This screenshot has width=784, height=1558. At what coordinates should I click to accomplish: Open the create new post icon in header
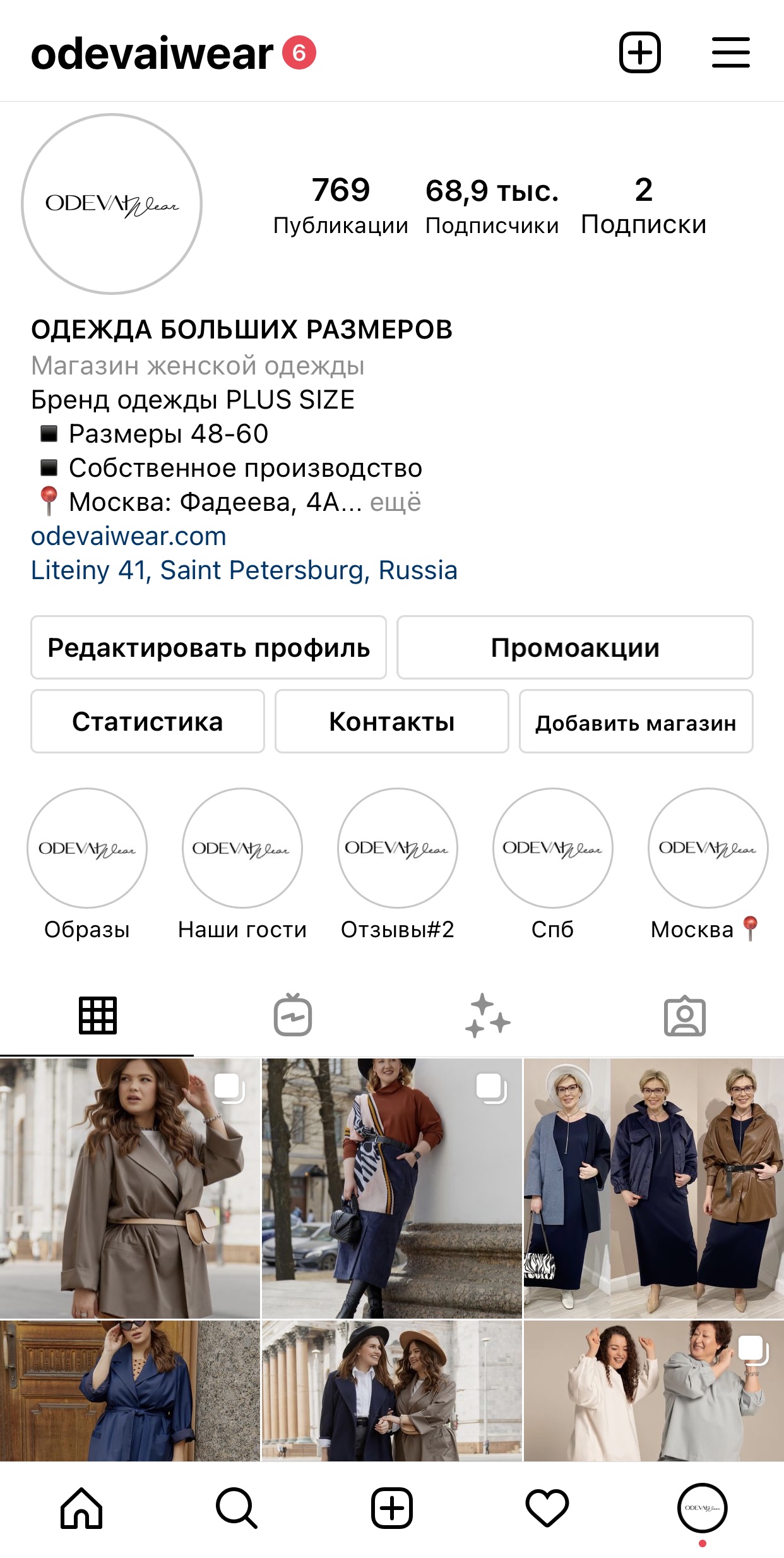(639, 52)
